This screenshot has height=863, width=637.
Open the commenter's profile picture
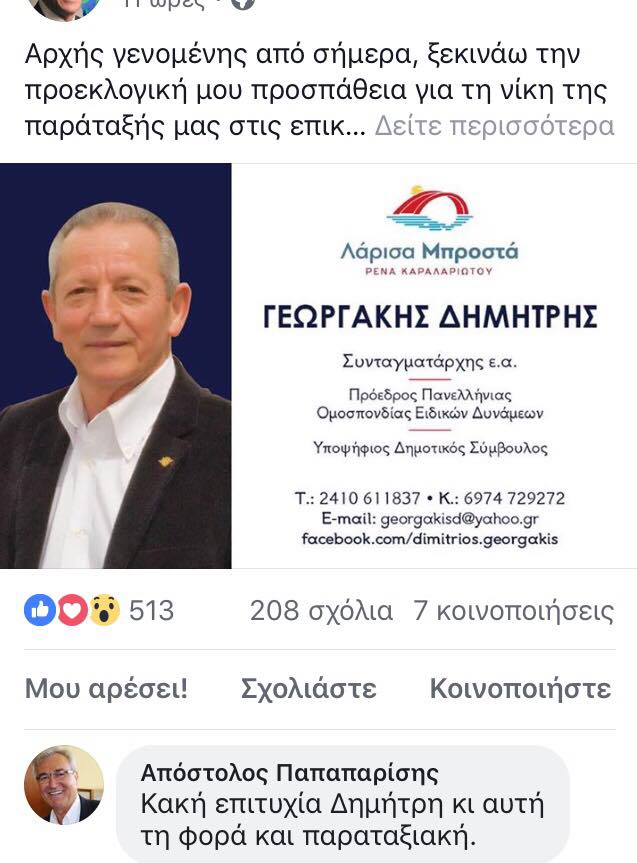pos(63,785)
